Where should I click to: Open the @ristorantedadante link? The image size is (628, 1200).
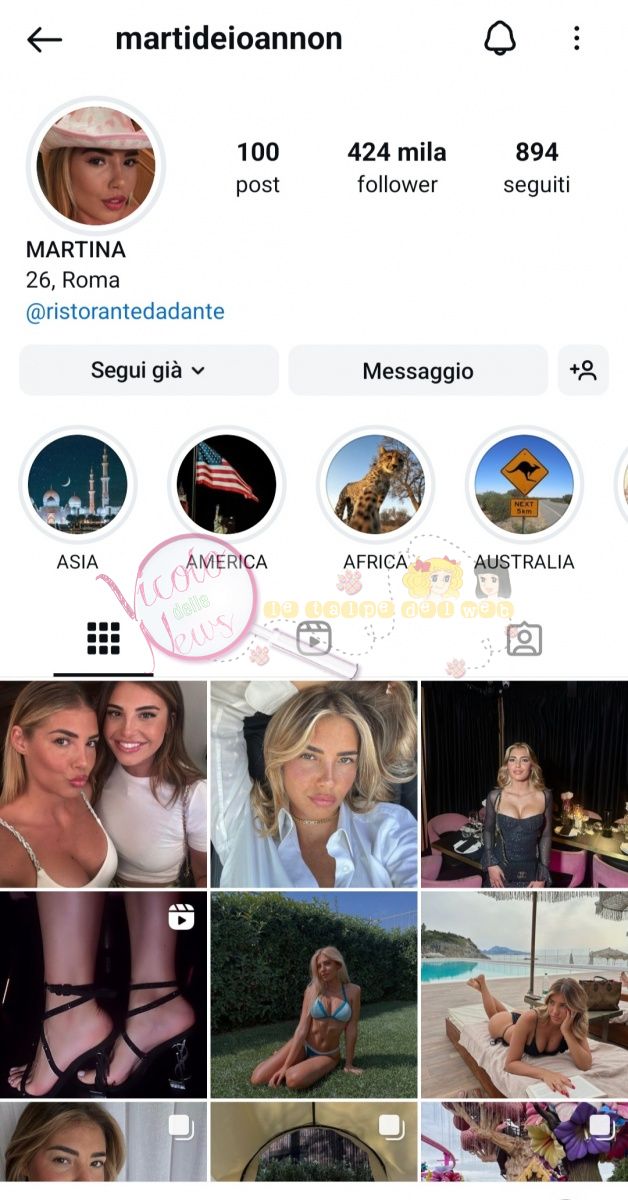point(125,312)
